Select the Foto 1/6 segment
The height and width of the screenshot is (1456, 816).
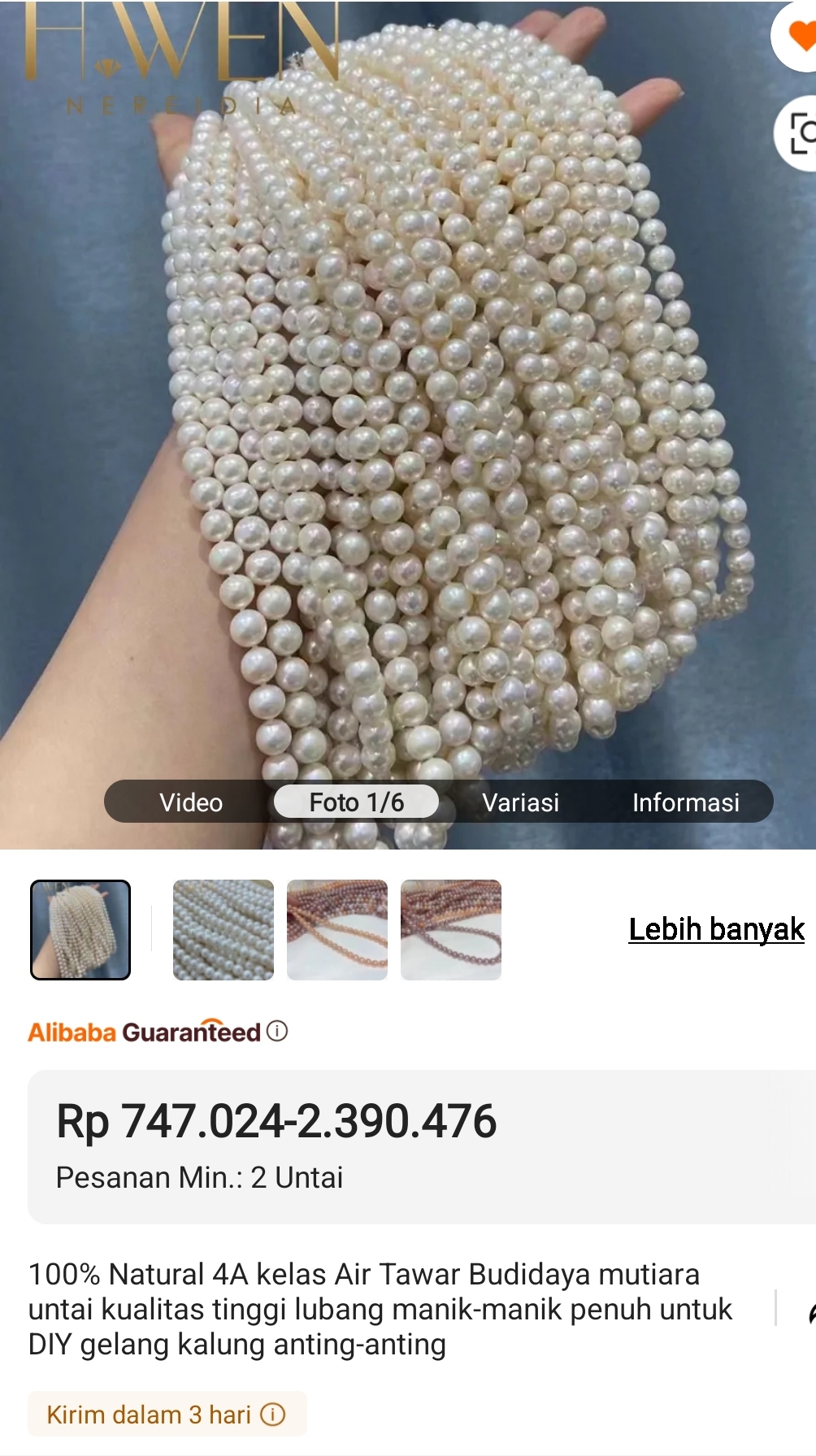pyautogui.click(x=356, y=802)
